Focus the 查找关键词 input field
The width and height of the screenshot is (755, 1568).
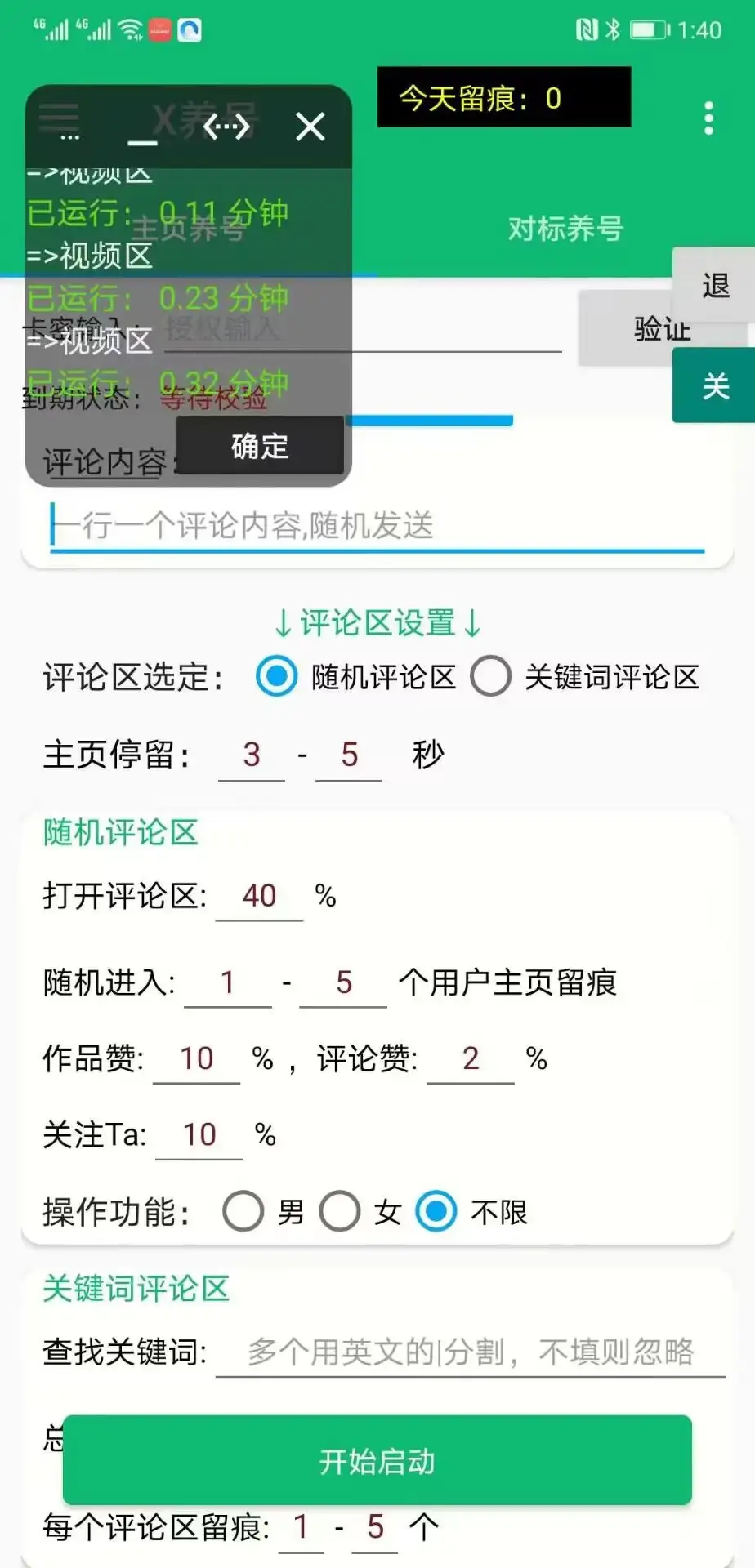pos(470,1353)
